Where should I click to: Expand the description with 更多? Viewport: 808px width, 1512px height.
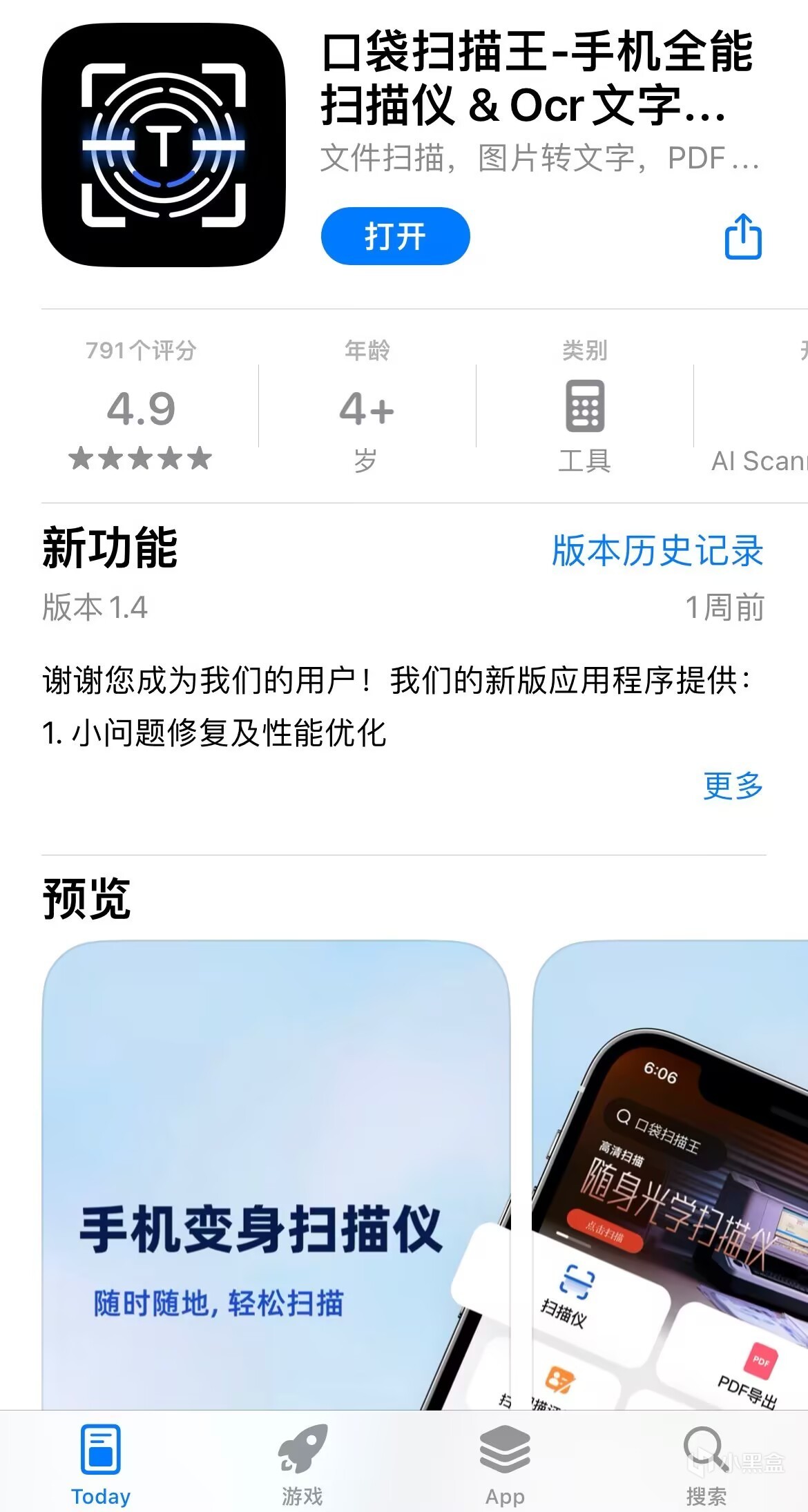point(733,786)
